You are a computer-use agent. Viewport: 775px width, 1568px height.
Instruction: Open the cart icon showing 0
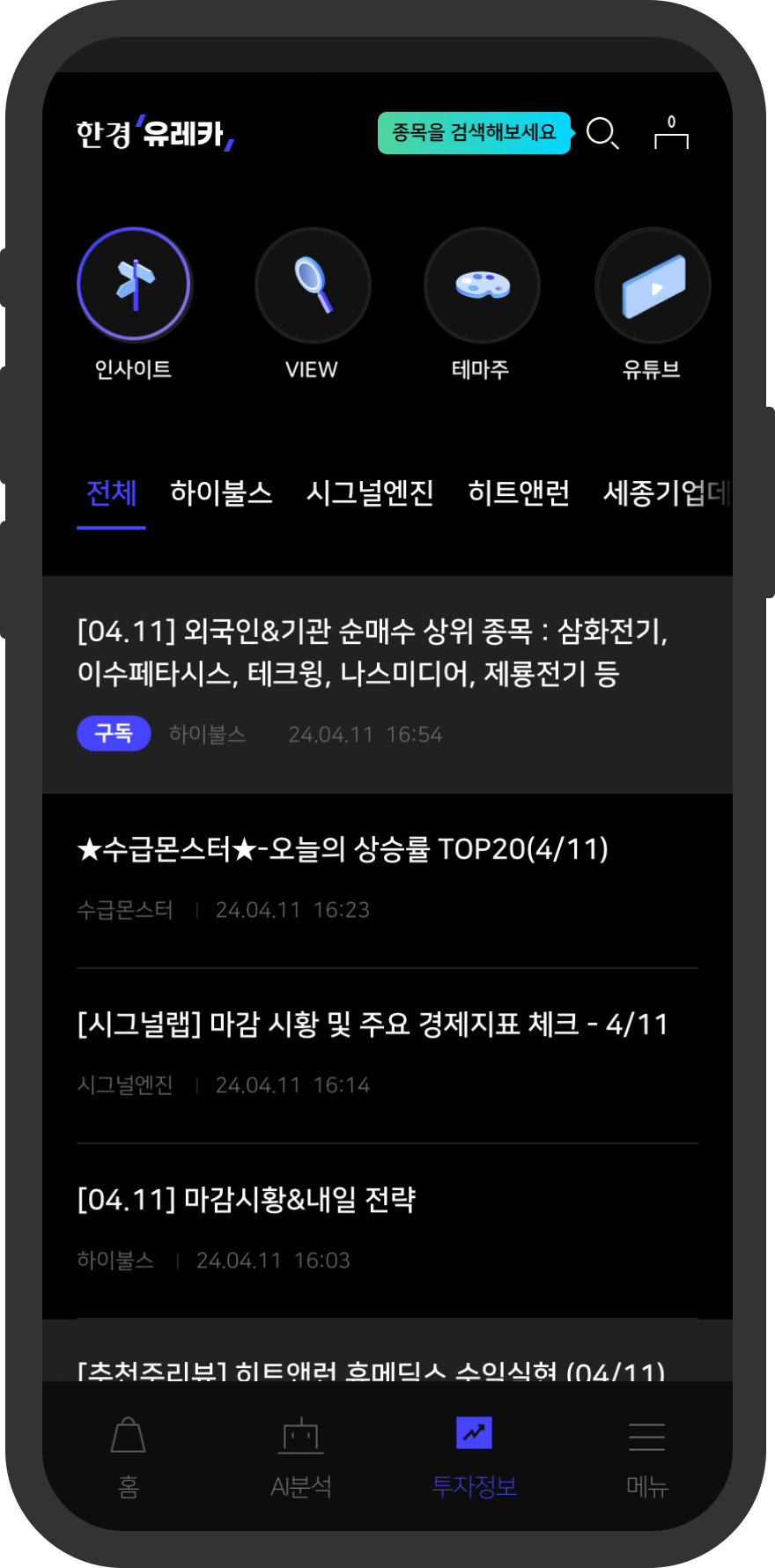click(x=671, y=134)
